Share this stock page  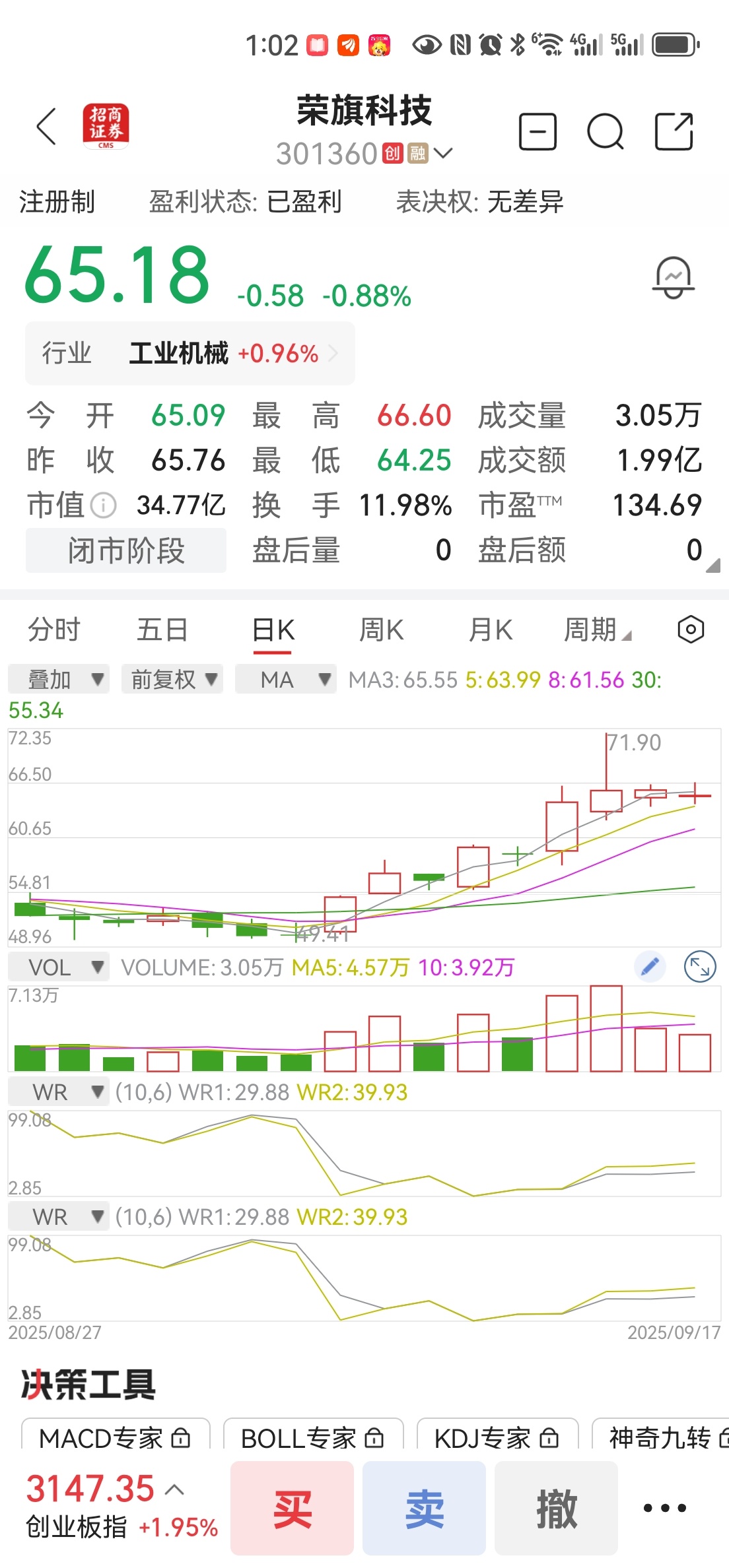674,131
